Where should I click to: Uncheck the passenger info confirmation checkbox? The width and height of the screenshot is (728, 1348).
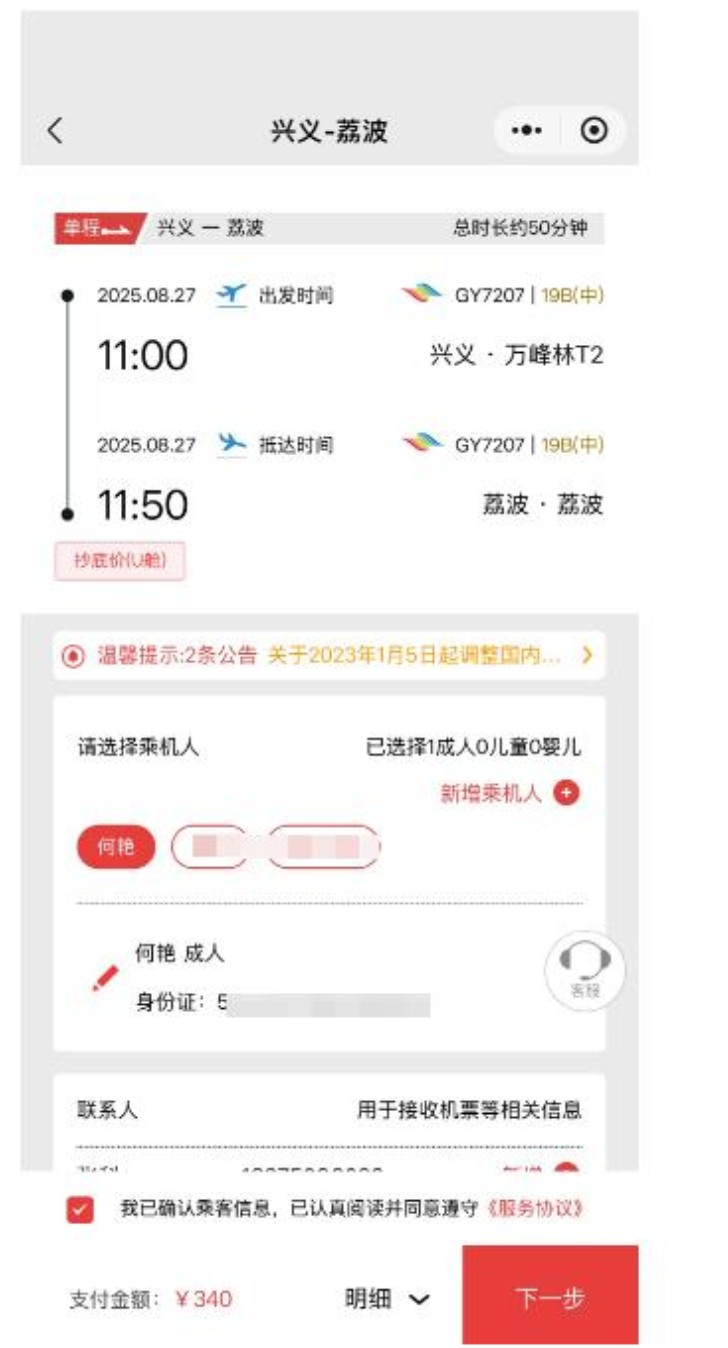[x=80, y=1209]
